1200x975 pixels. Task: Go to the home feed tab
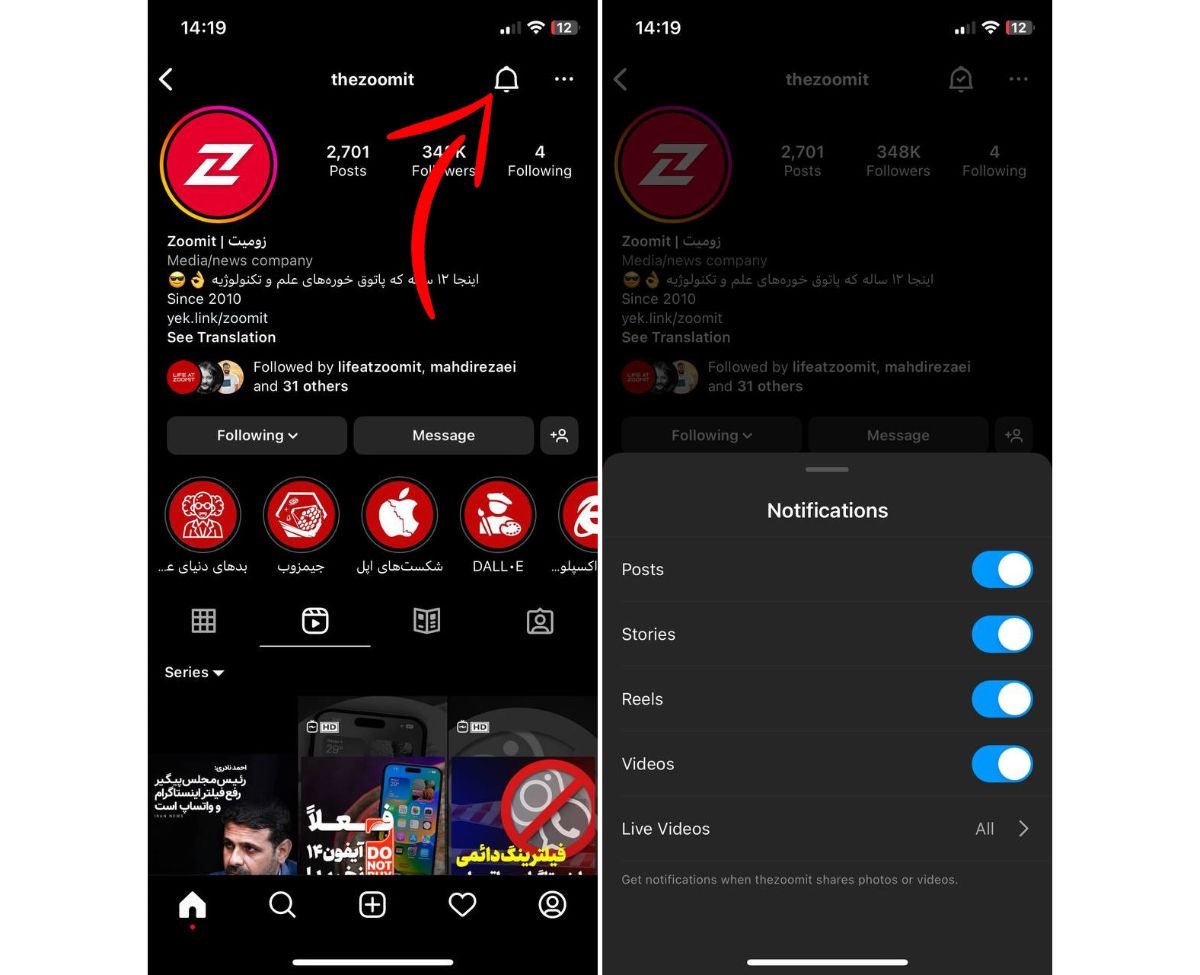[192, 905]
